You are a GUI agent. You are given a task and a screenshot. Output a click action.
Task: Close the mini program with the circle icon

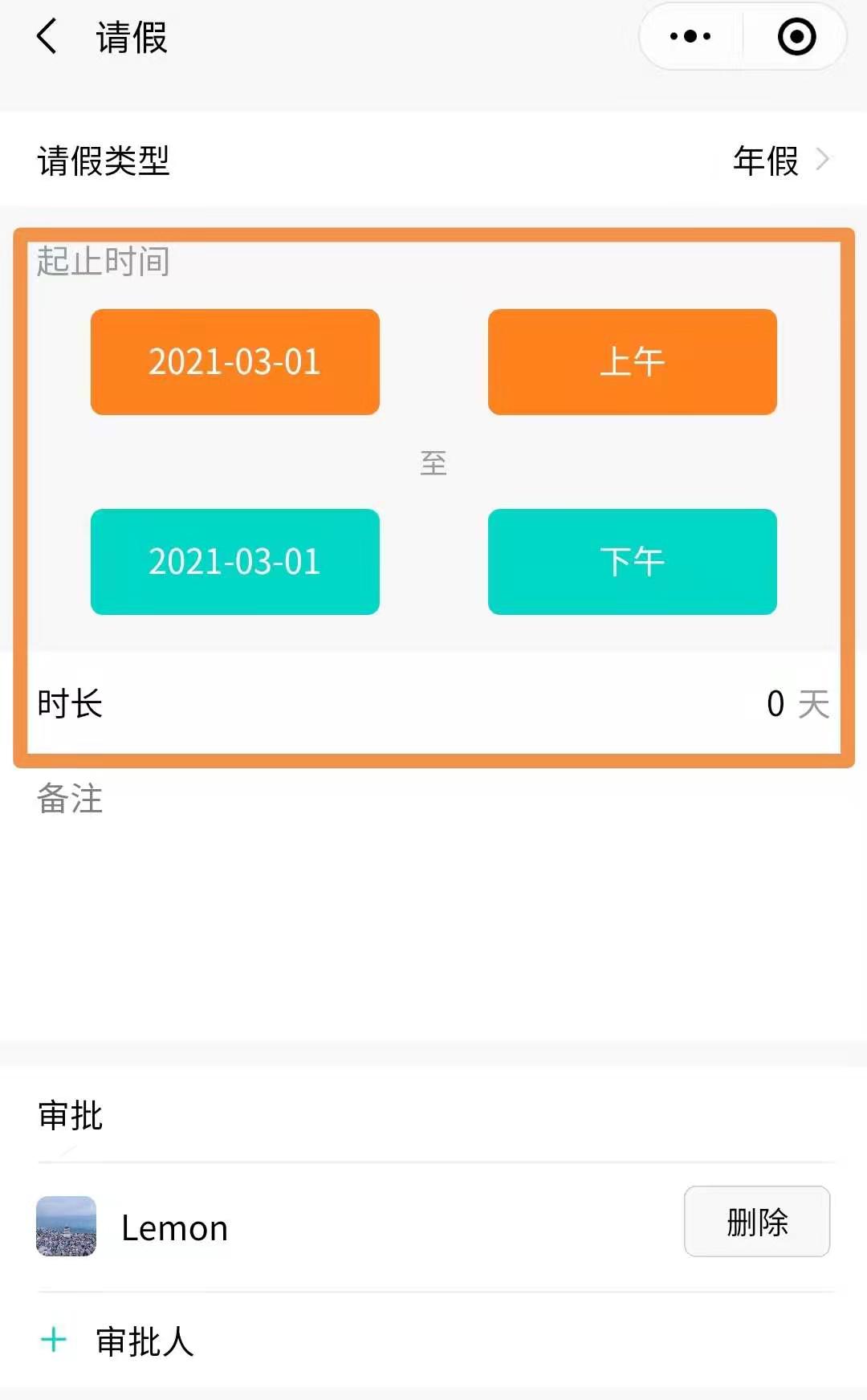click(x=796, y=37)
